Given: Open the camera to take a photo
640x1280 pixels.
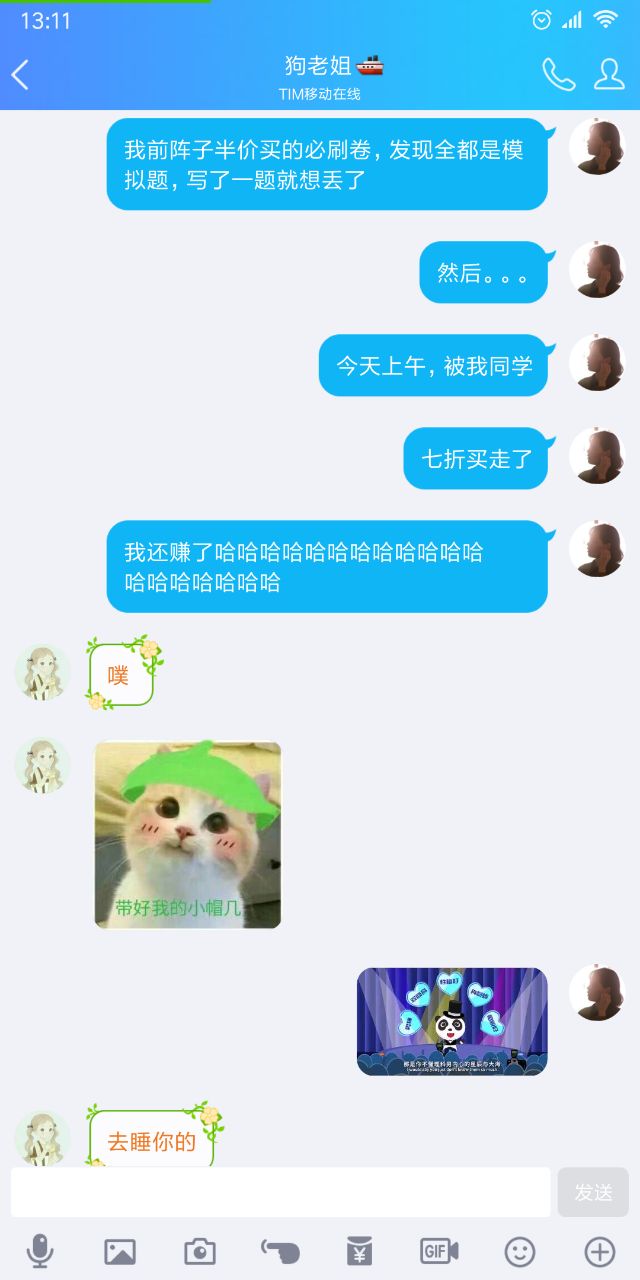Looking at the screenshot, I should [x=200, y=1251].
